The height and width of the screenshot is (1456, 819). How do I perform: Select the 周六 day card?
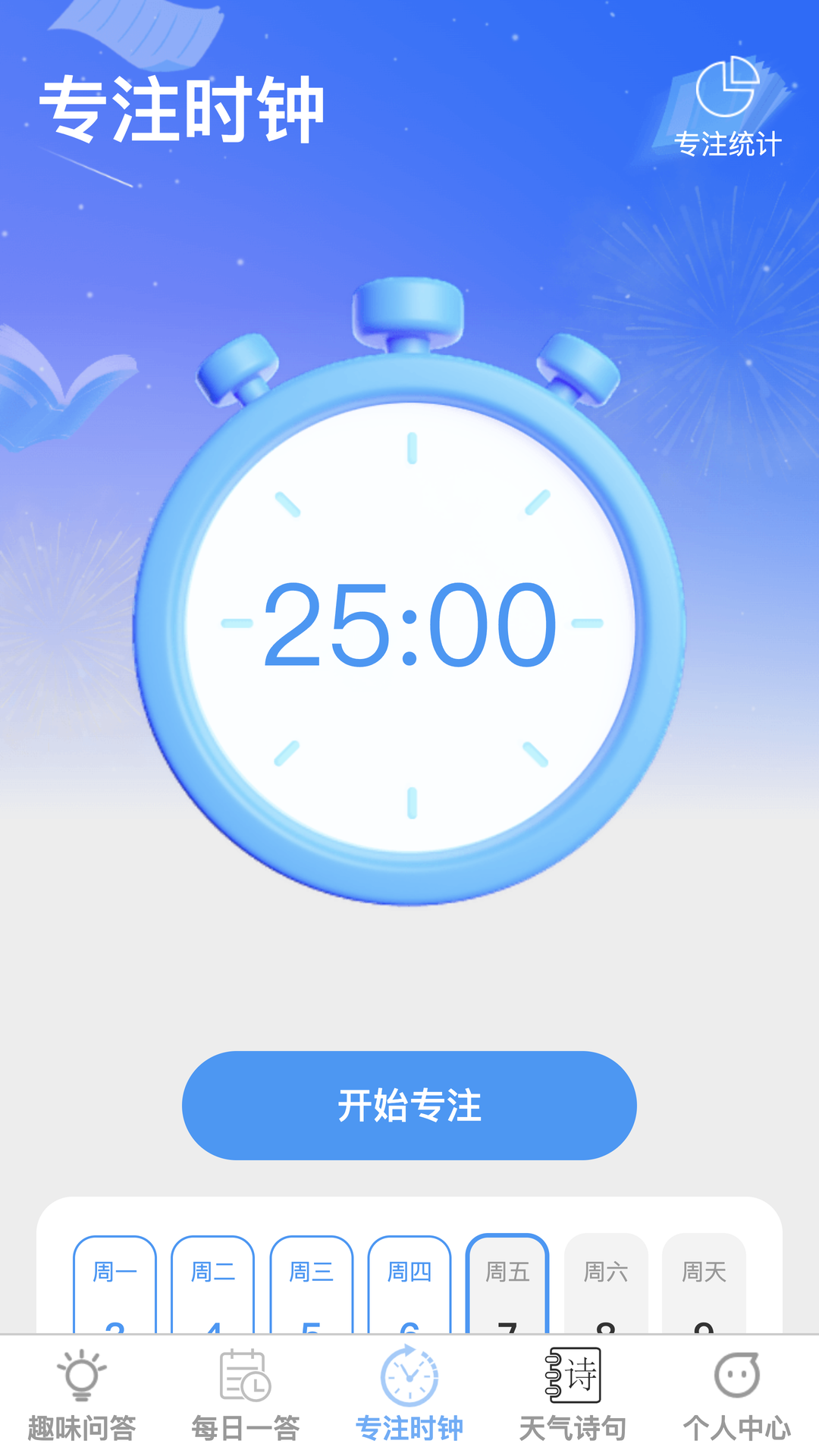pyautogui.click(x=606, y=1285)
